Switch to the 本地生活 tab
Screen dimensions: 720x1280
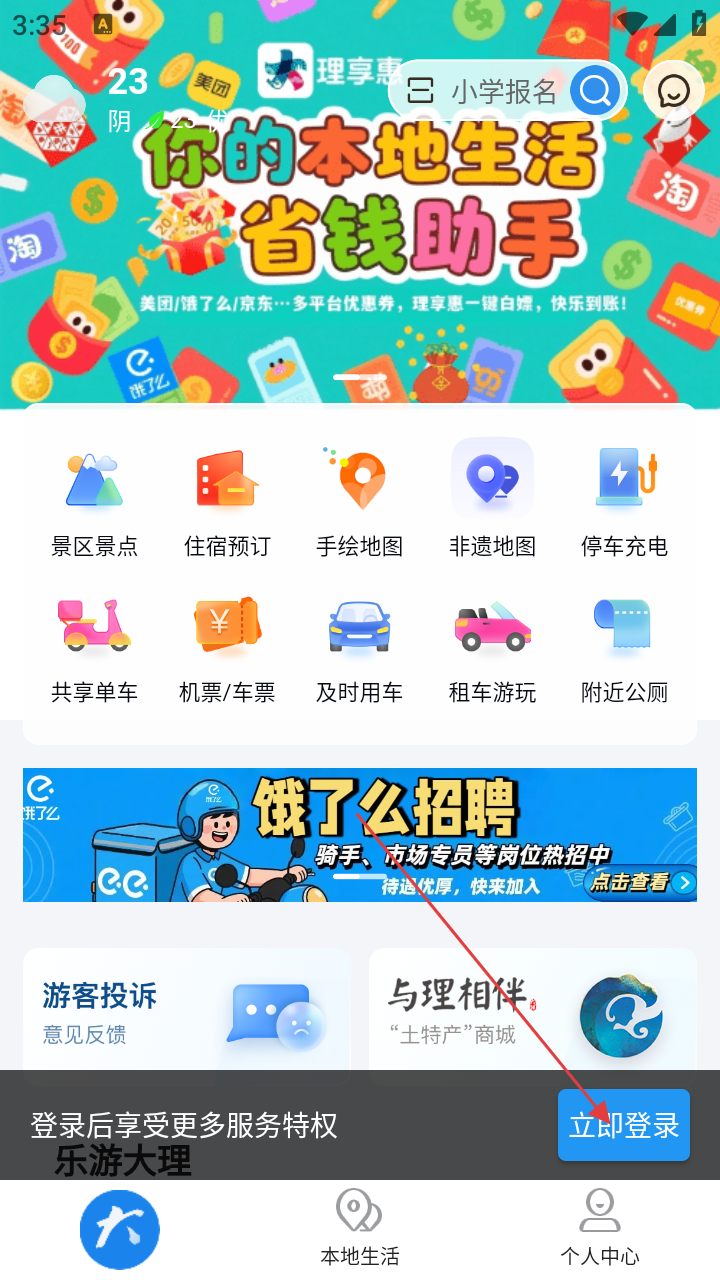[x=360, y=1228]
